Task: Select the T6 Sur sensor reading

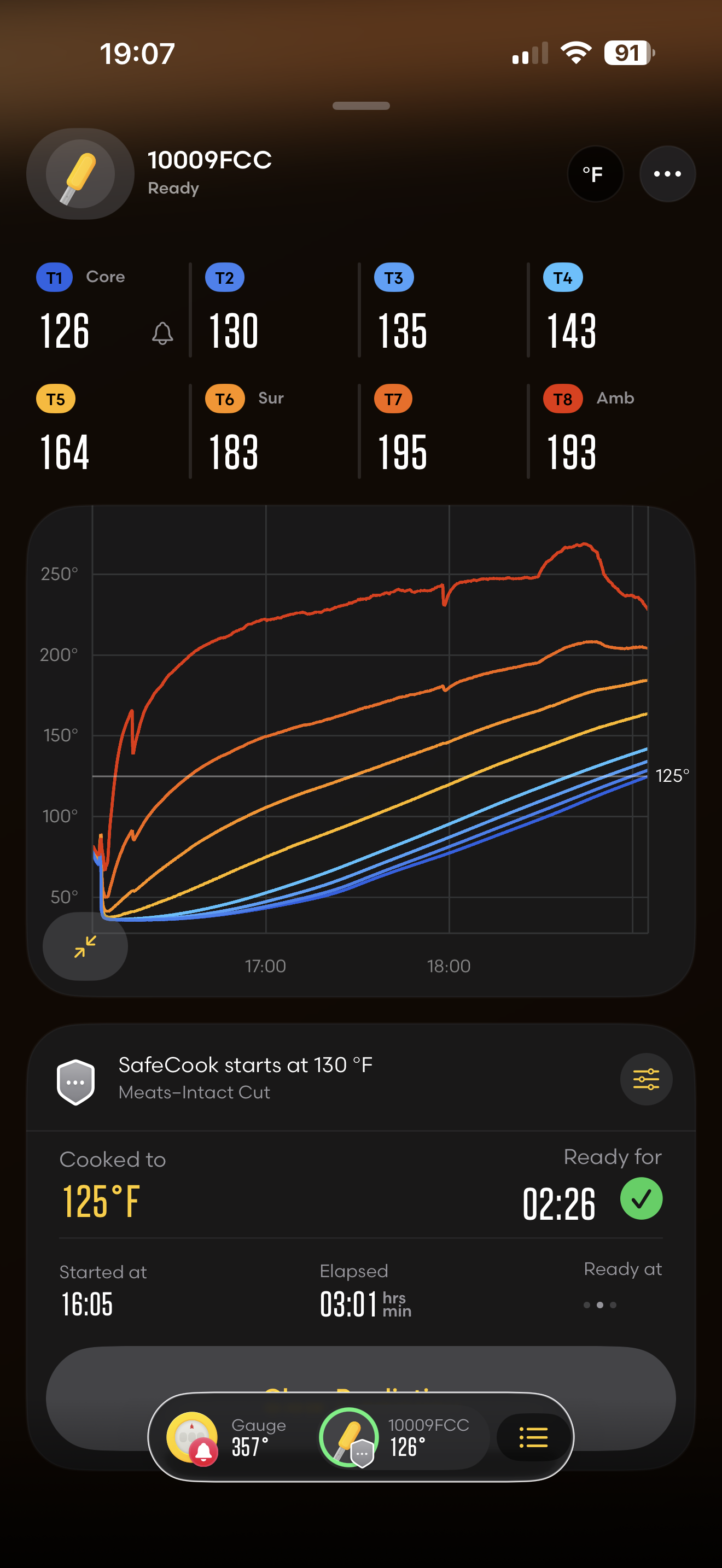Action: click(x=234, y=452)
